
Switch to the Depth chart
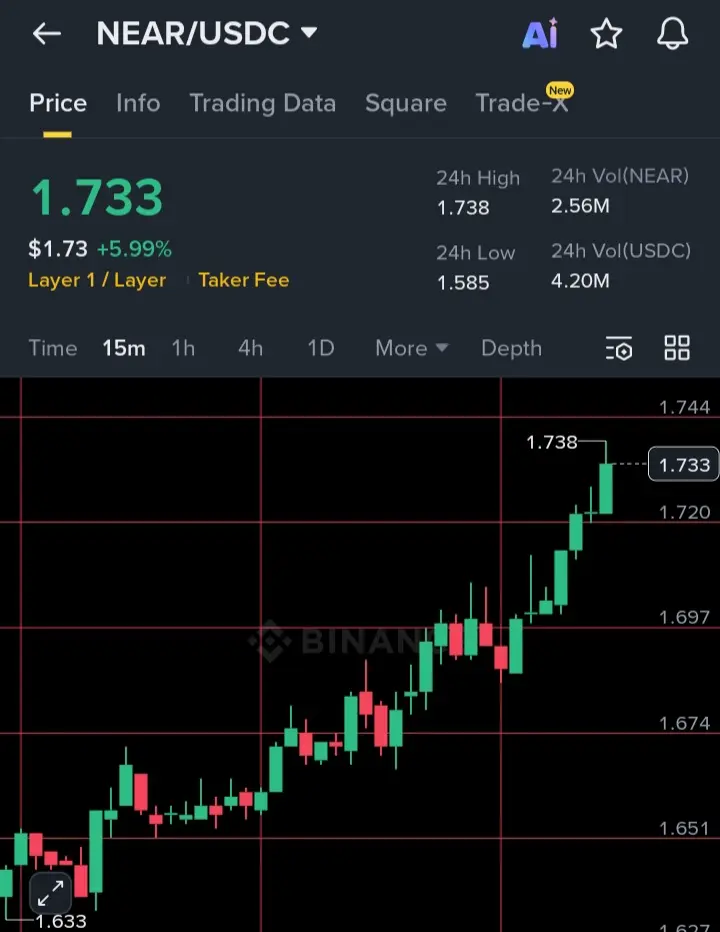(x=511, y=348)
